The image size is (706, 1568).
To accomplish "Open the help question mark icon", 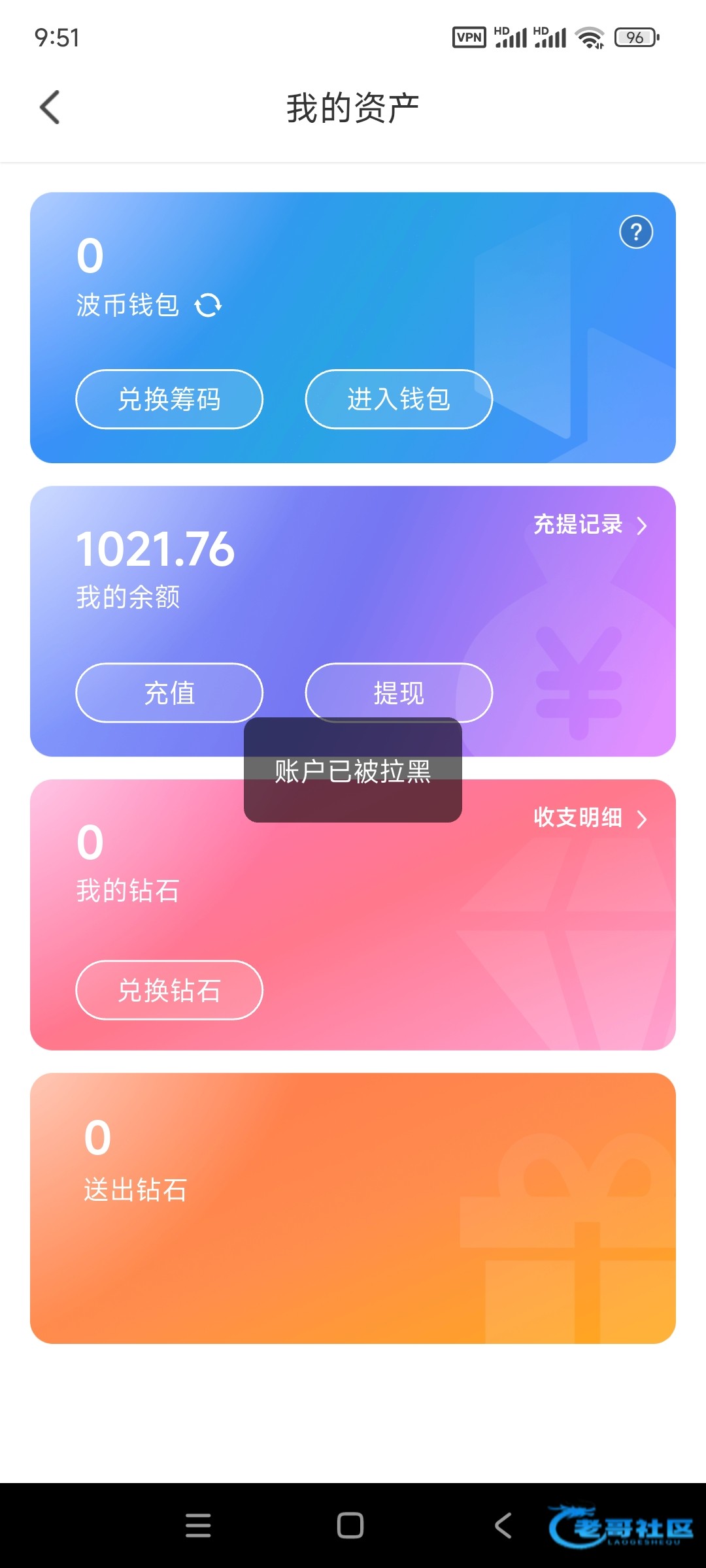I will click(x=636, y=232).
